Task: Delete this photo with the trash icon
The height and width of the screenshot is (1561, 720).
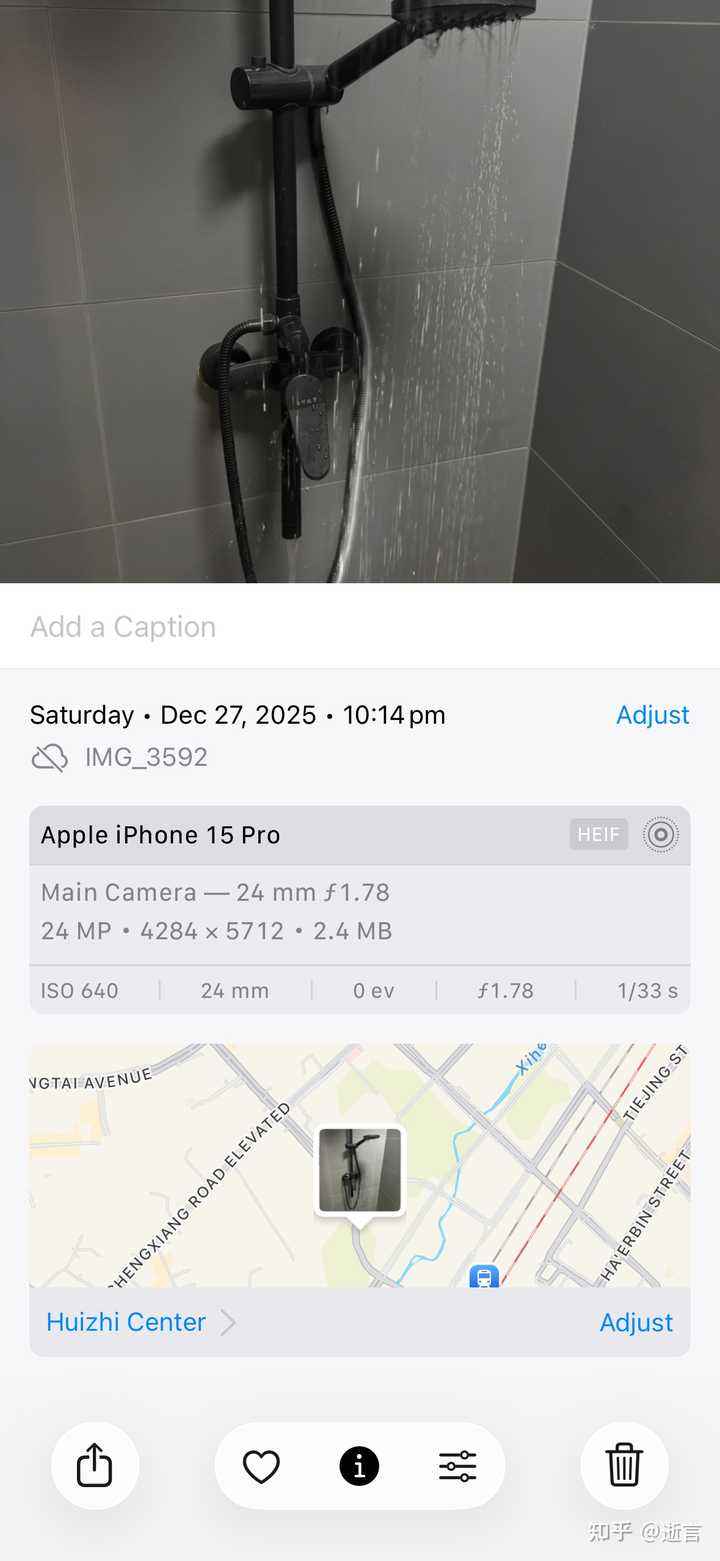Action: [x=624, y=1466]
